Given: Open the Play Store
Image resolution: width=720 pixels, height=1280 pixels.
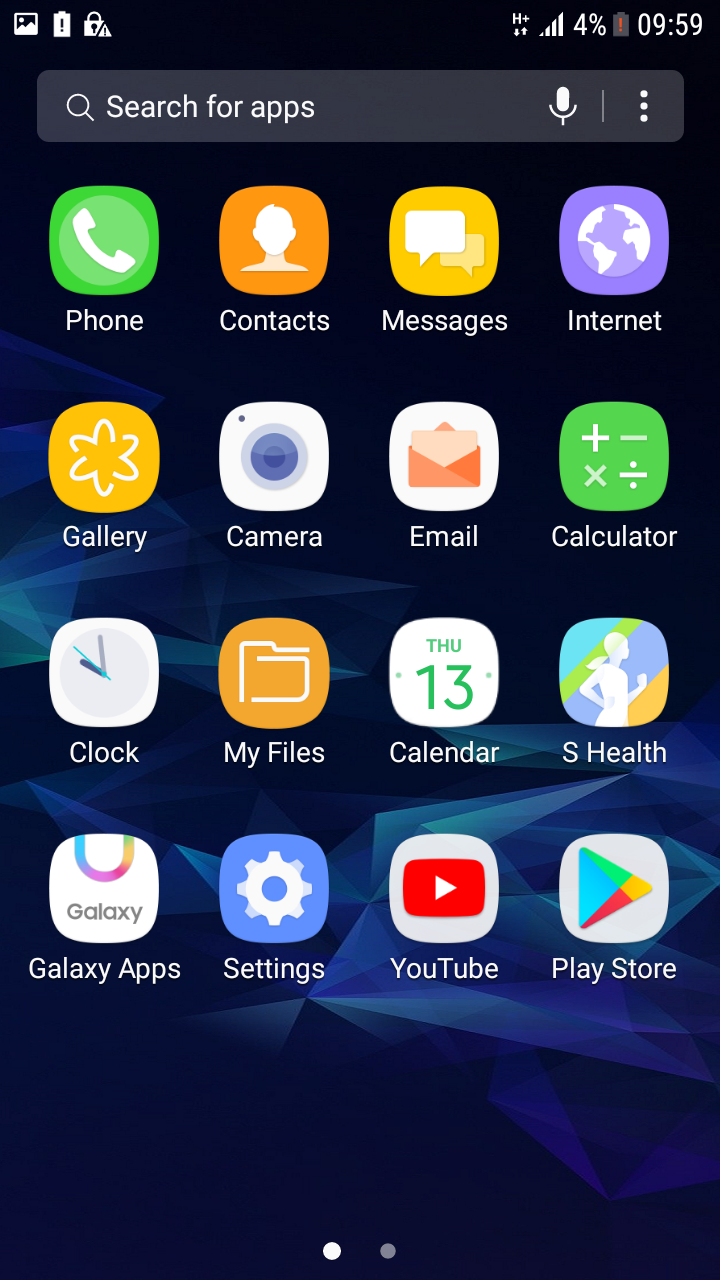Looking at the screenshot, I should pyautogui.click(x=614, y=889).
